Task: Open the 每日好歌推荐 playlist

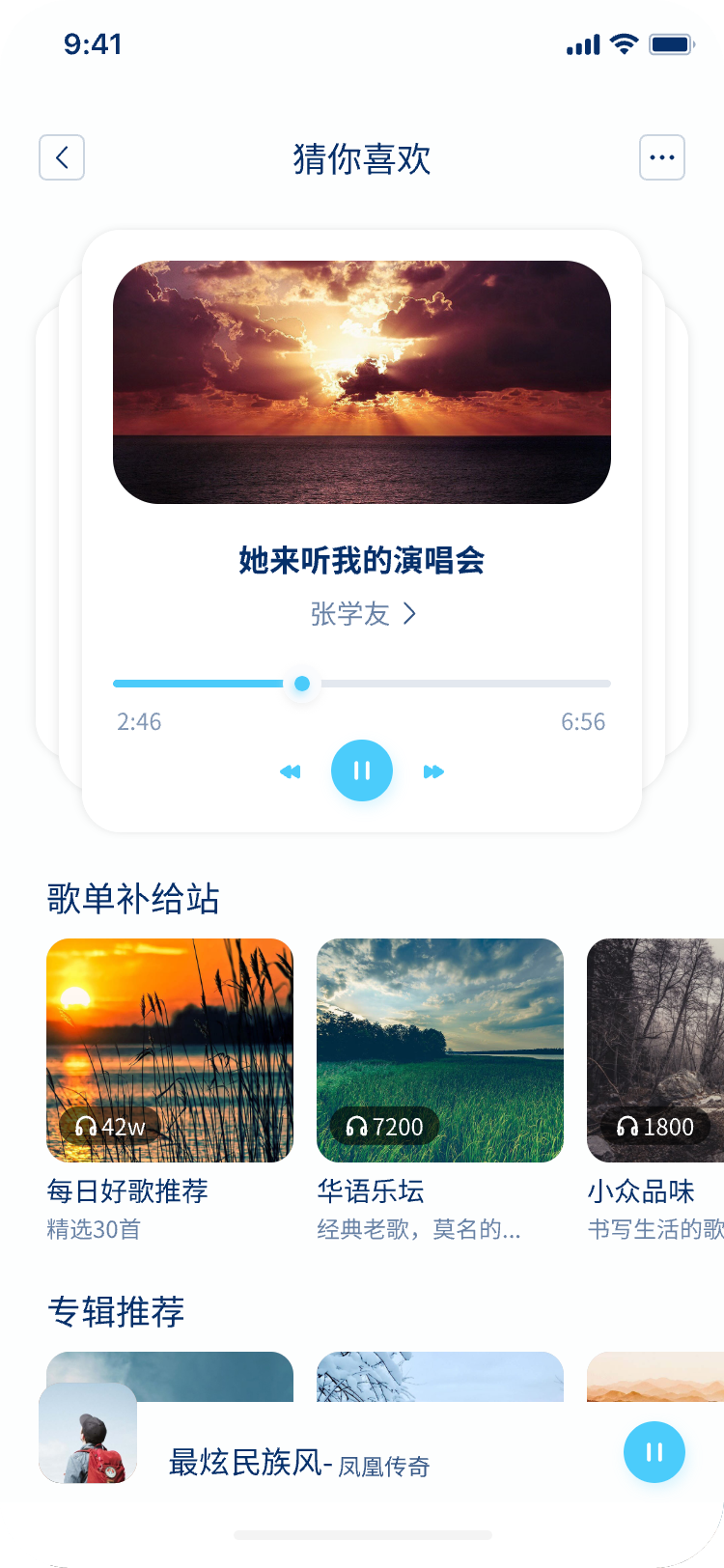Action: (x=170, y=1050)
